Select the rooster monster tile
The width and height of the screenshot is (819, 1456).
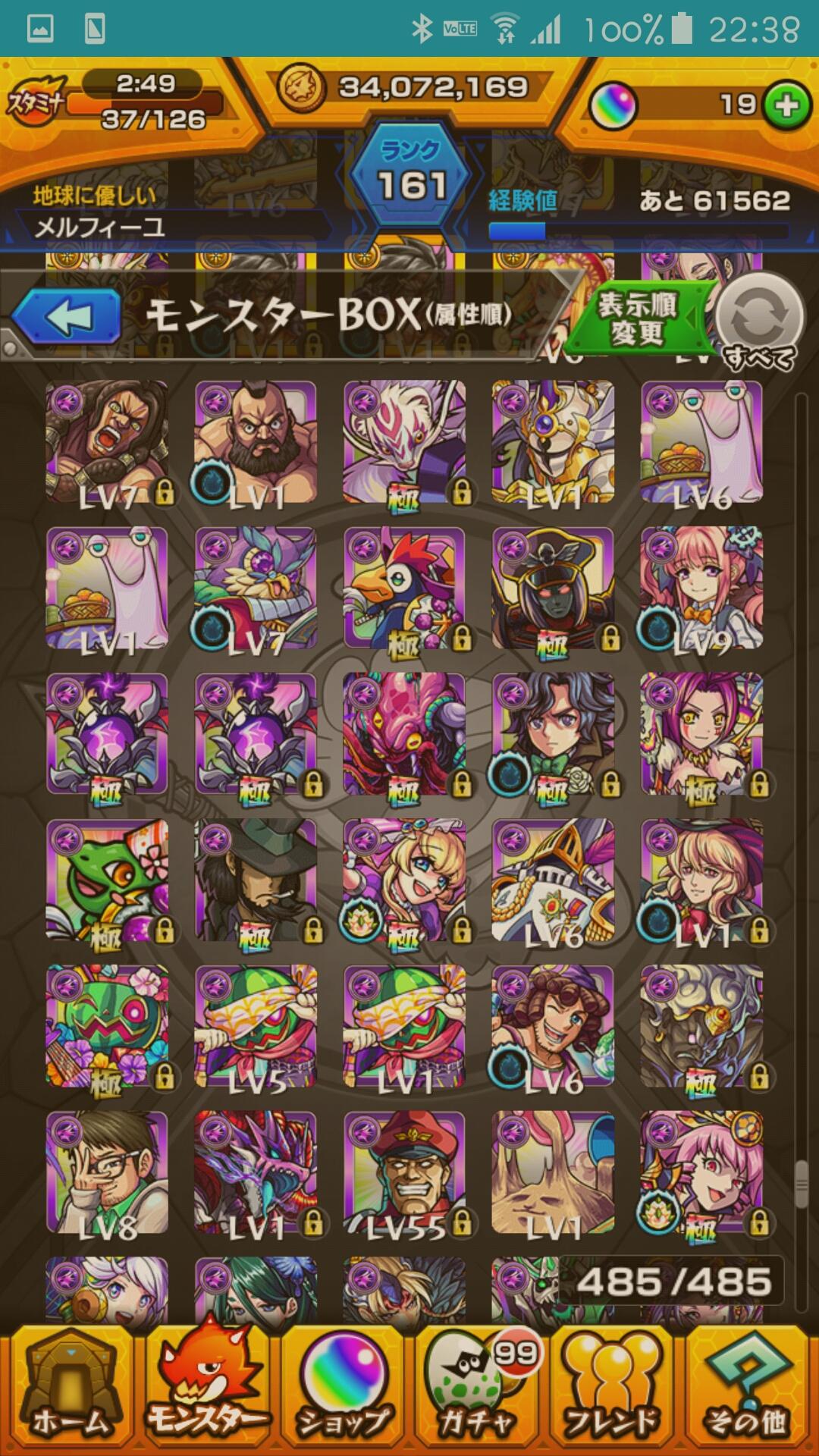click(404, 588)
